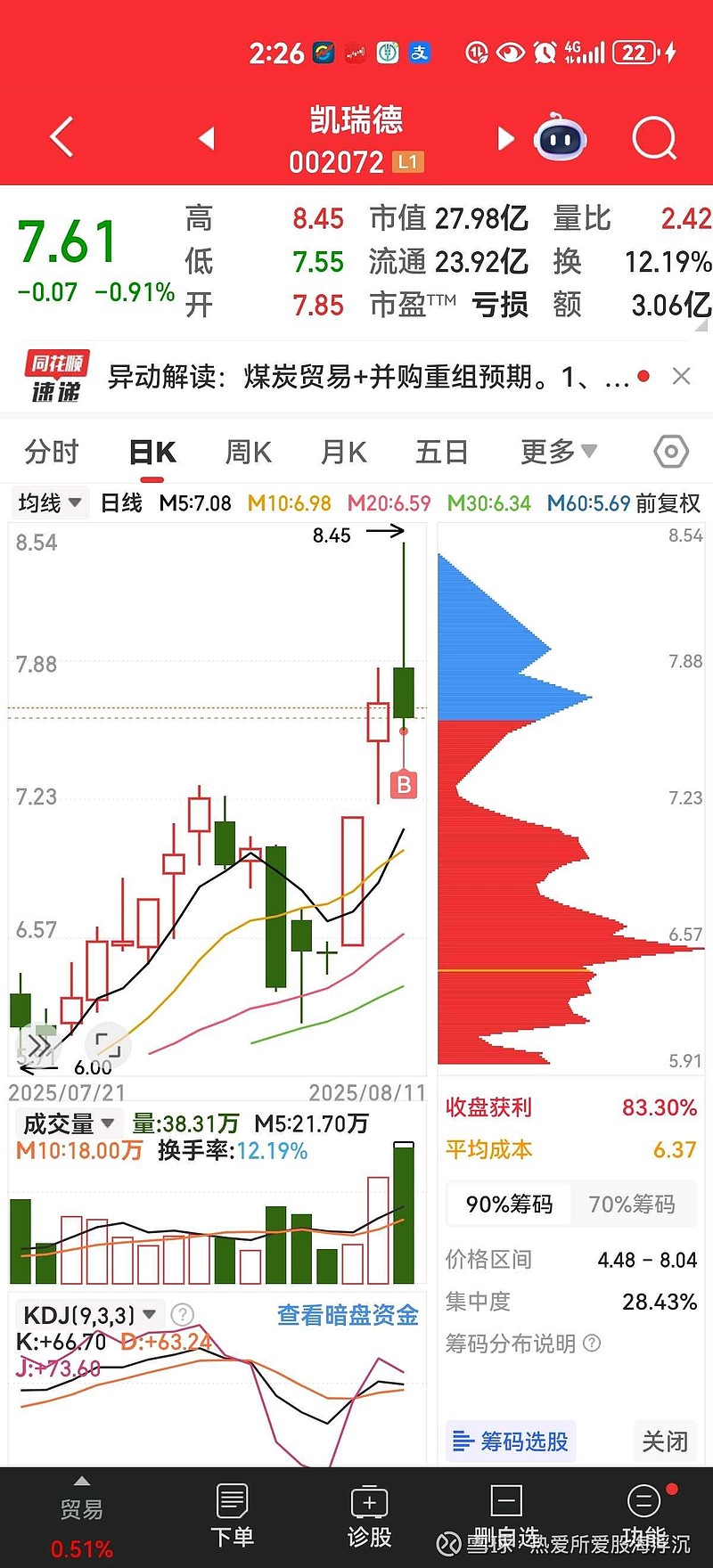Open 筹码选股 stock screener
The width and height of the screenshot is (713, 1568).
tap(511, 1441)
